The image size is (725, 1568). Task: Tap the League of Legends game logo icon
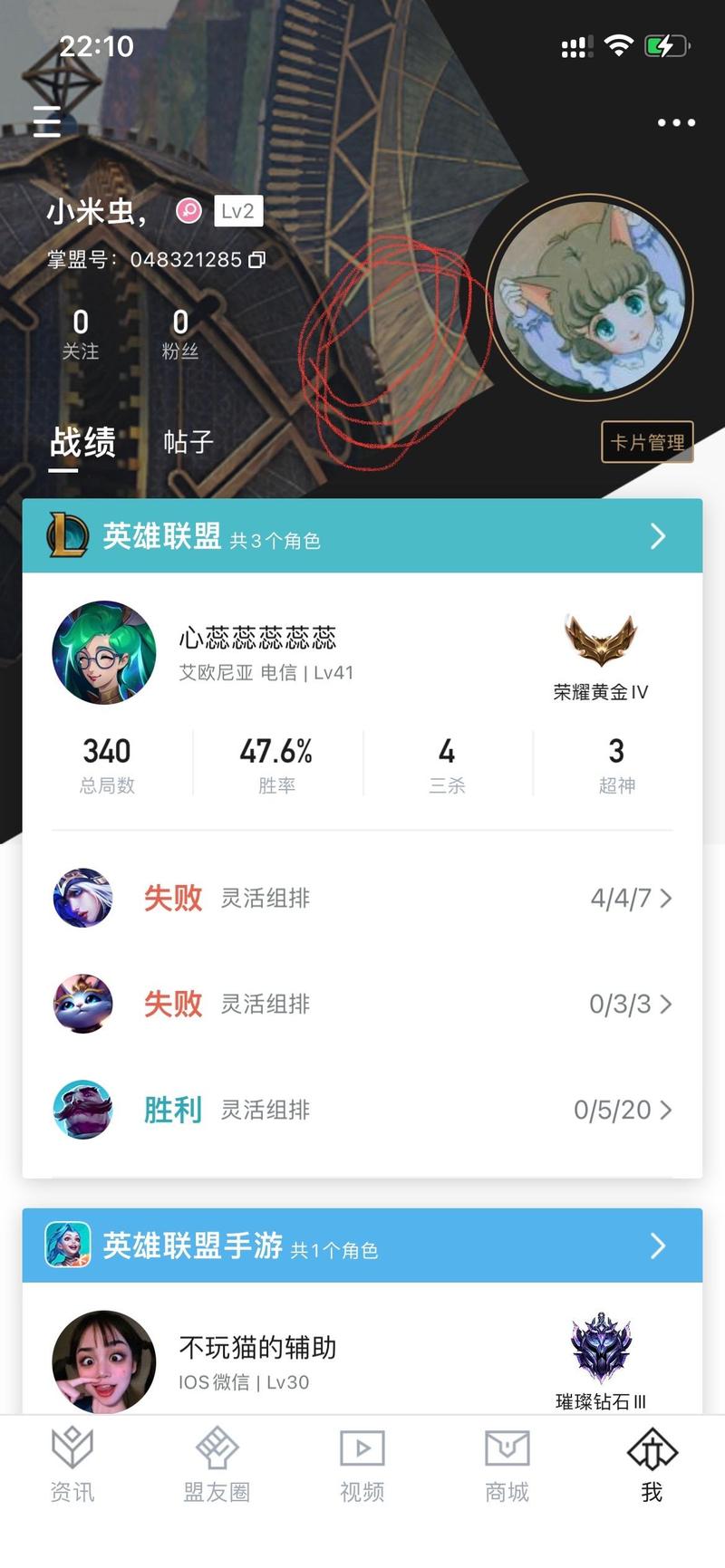[x=66, y=535]
